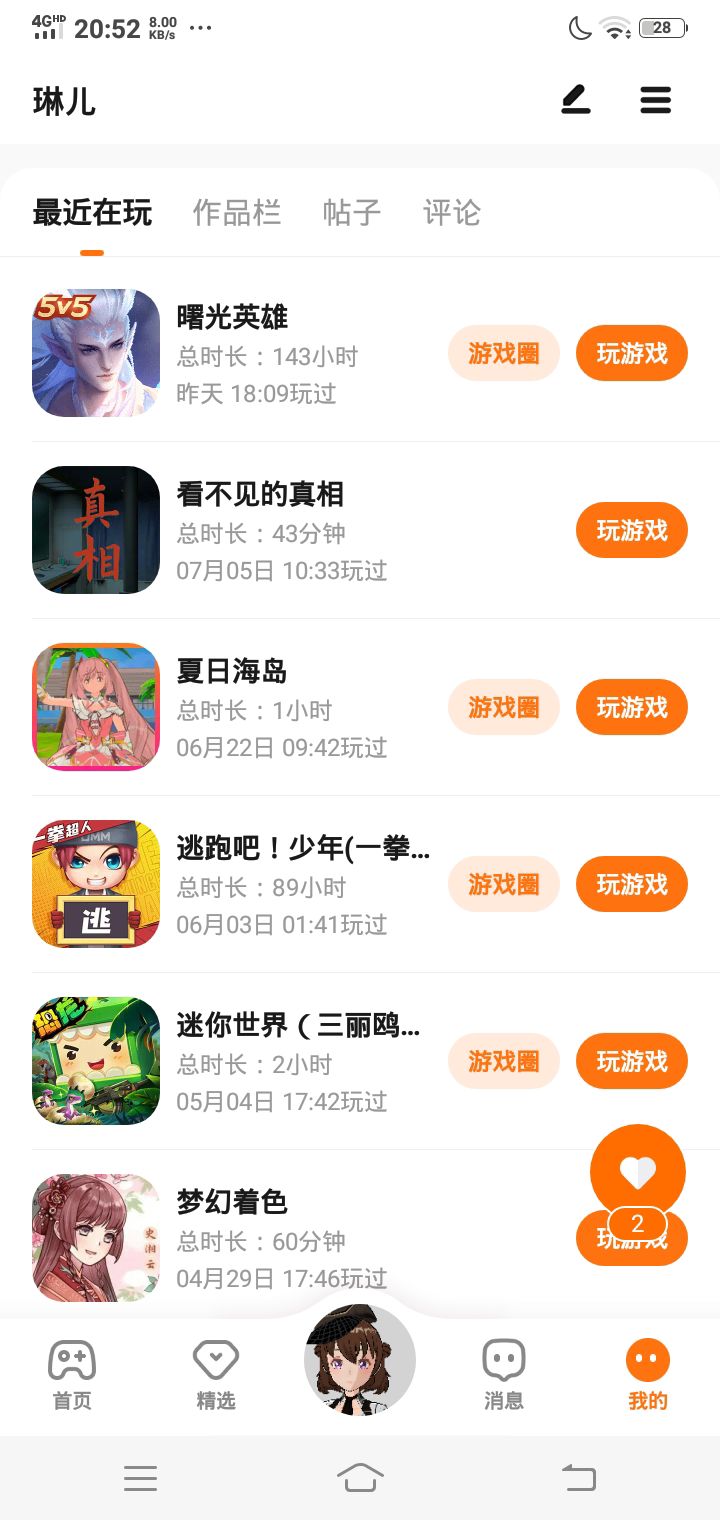Open 游戏圈 for 迷你世界
Screen dimensions: 720x1520
pyautogui.click(x=503, y=1061)
